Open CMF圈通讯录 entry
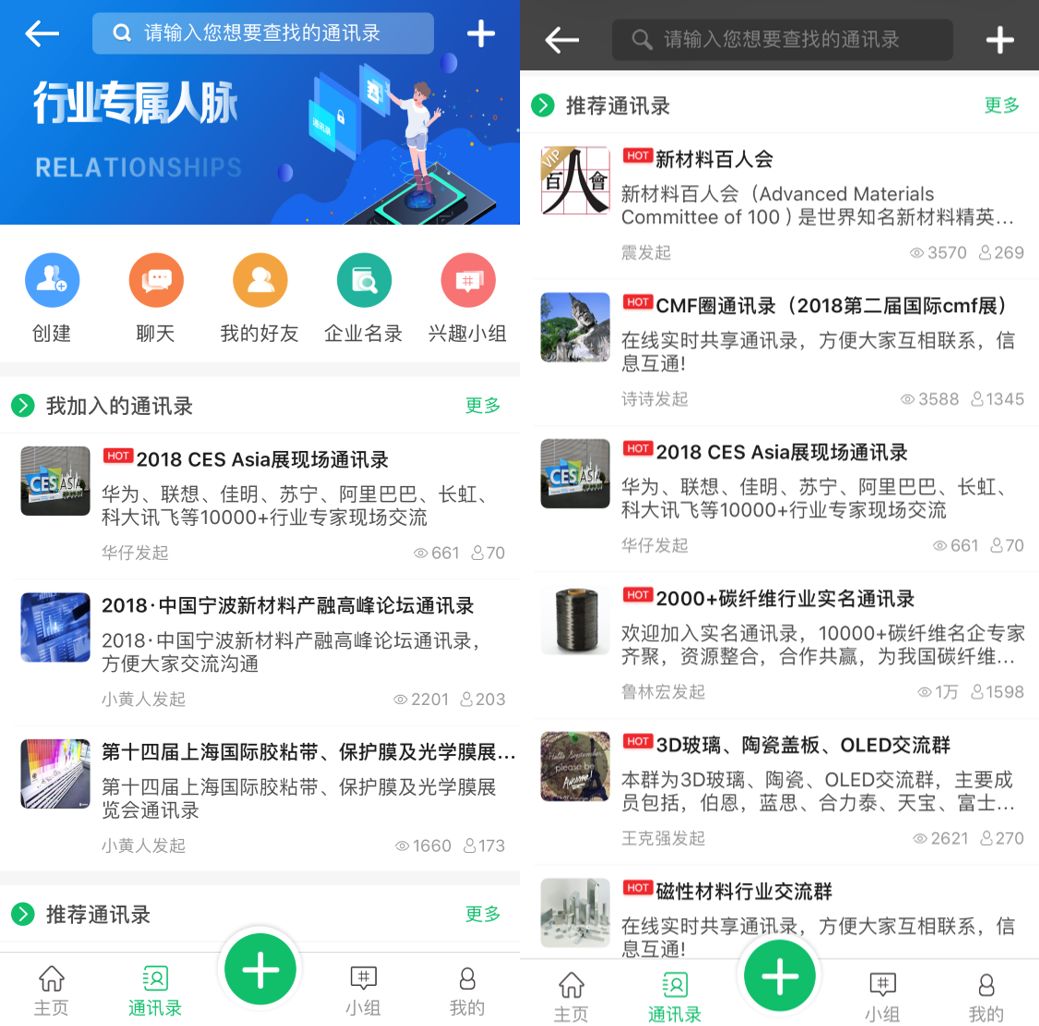1039x1026 pixels. [x=831, y=306]
